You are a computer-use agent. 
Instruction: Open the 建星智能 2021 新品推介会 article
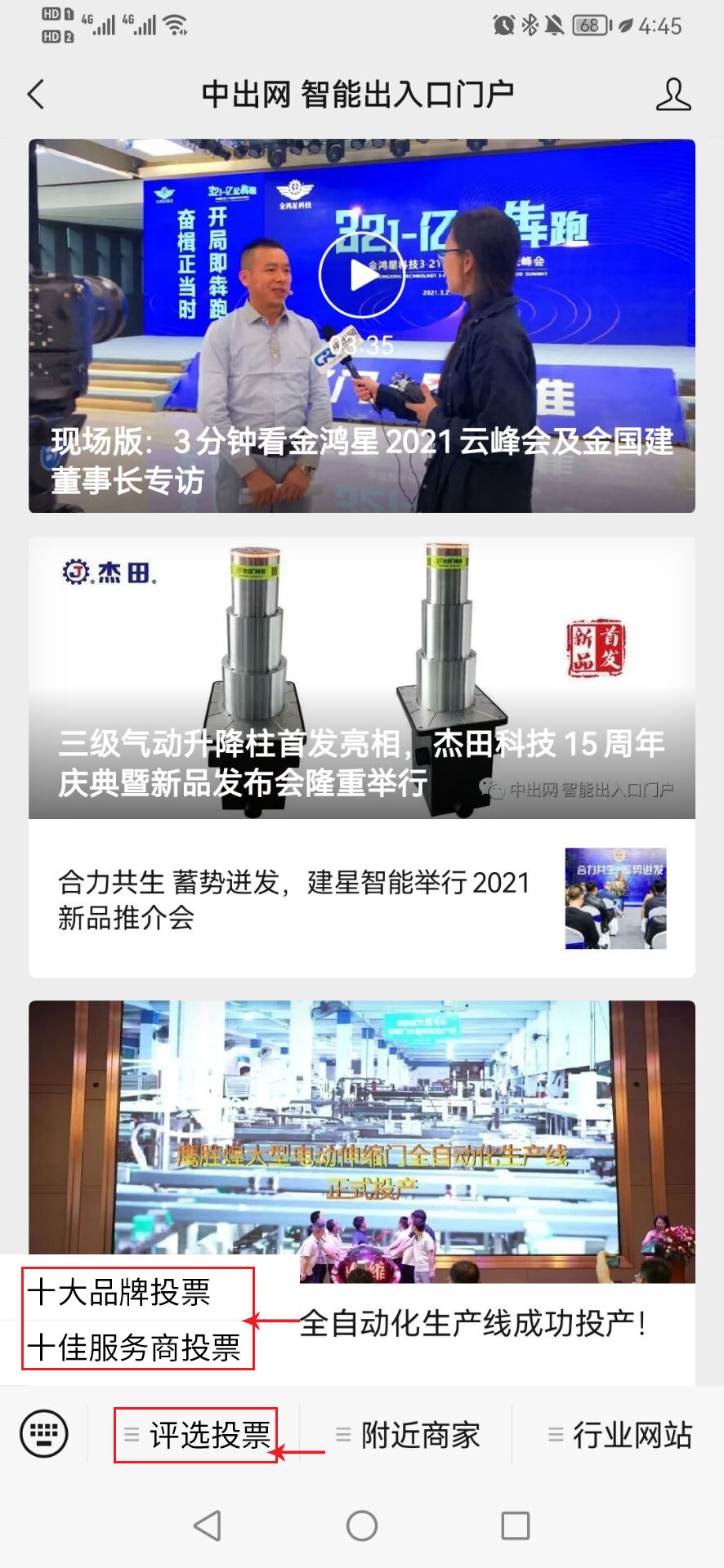(x=361, y=899)
